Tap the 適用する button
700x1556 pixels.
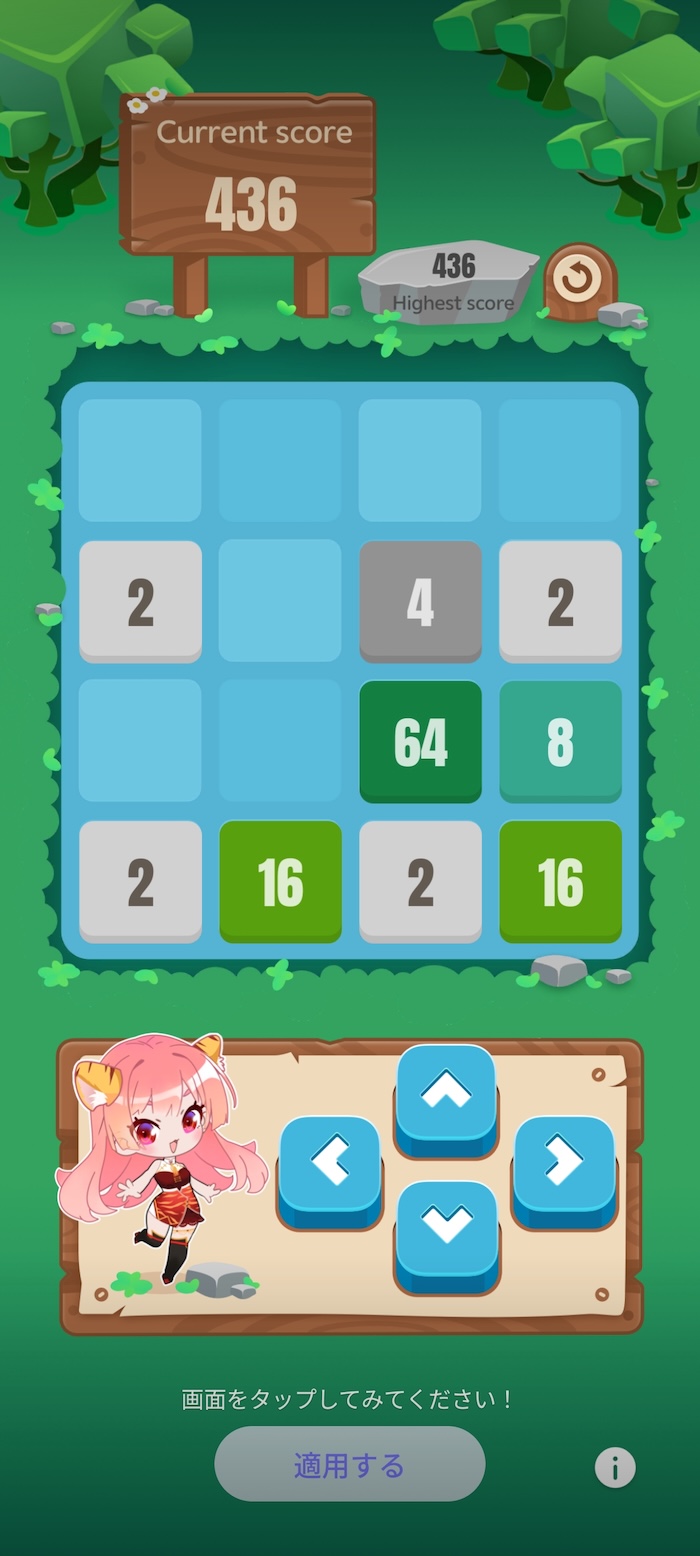click(x=350, y=1464)
